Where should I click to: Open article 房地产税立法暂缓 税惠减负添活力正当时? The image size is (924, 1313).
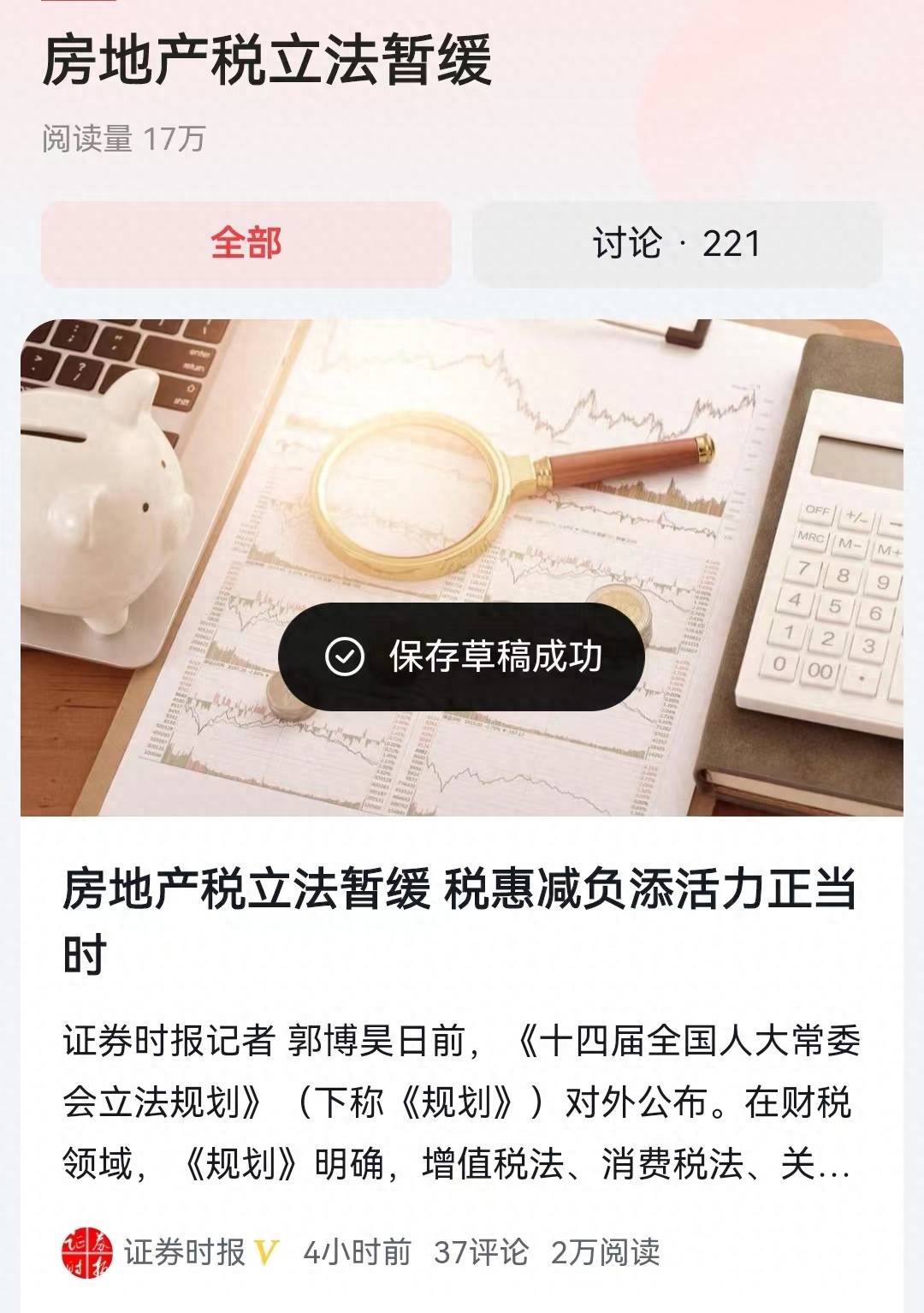(460, 921)
